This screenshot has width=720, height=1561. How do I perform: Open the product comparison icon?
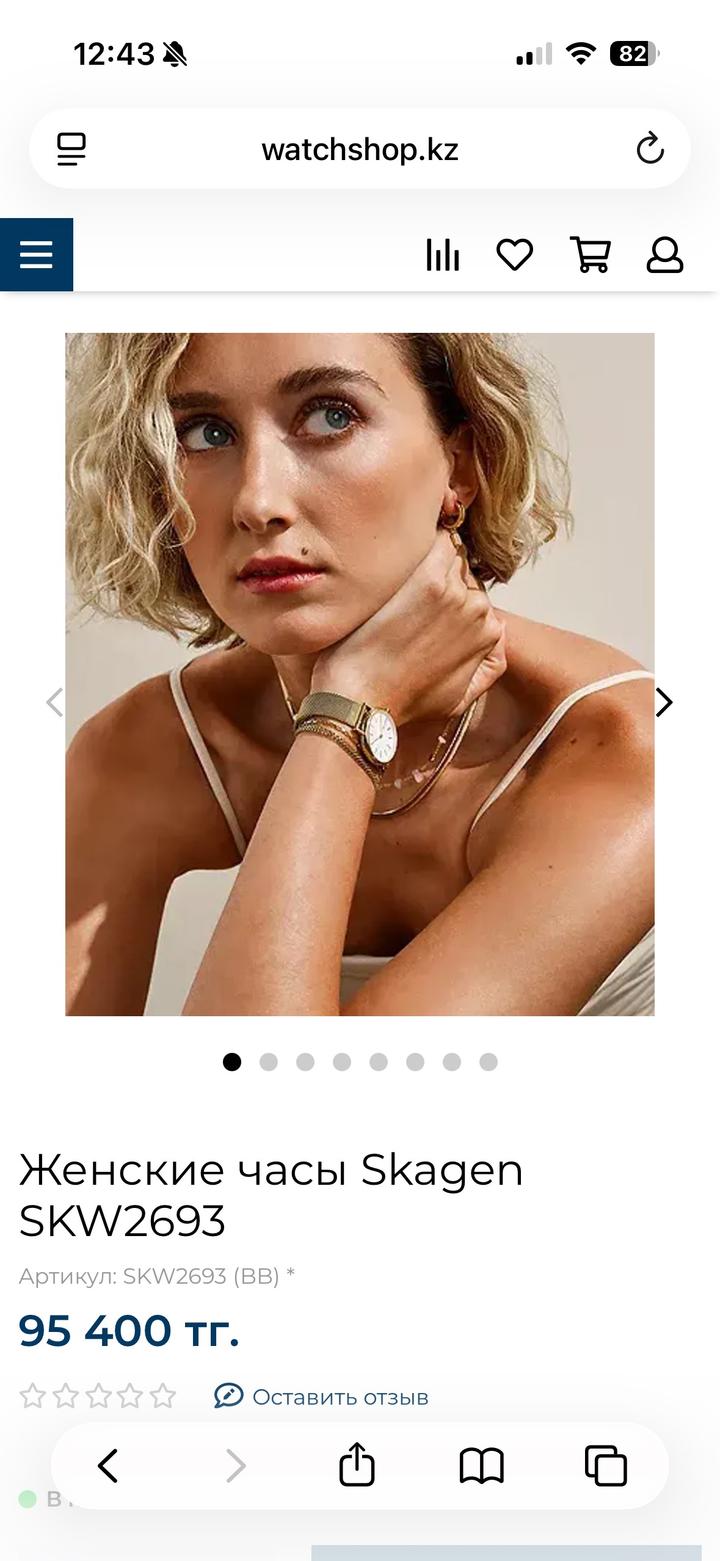[x=442, y=255]
